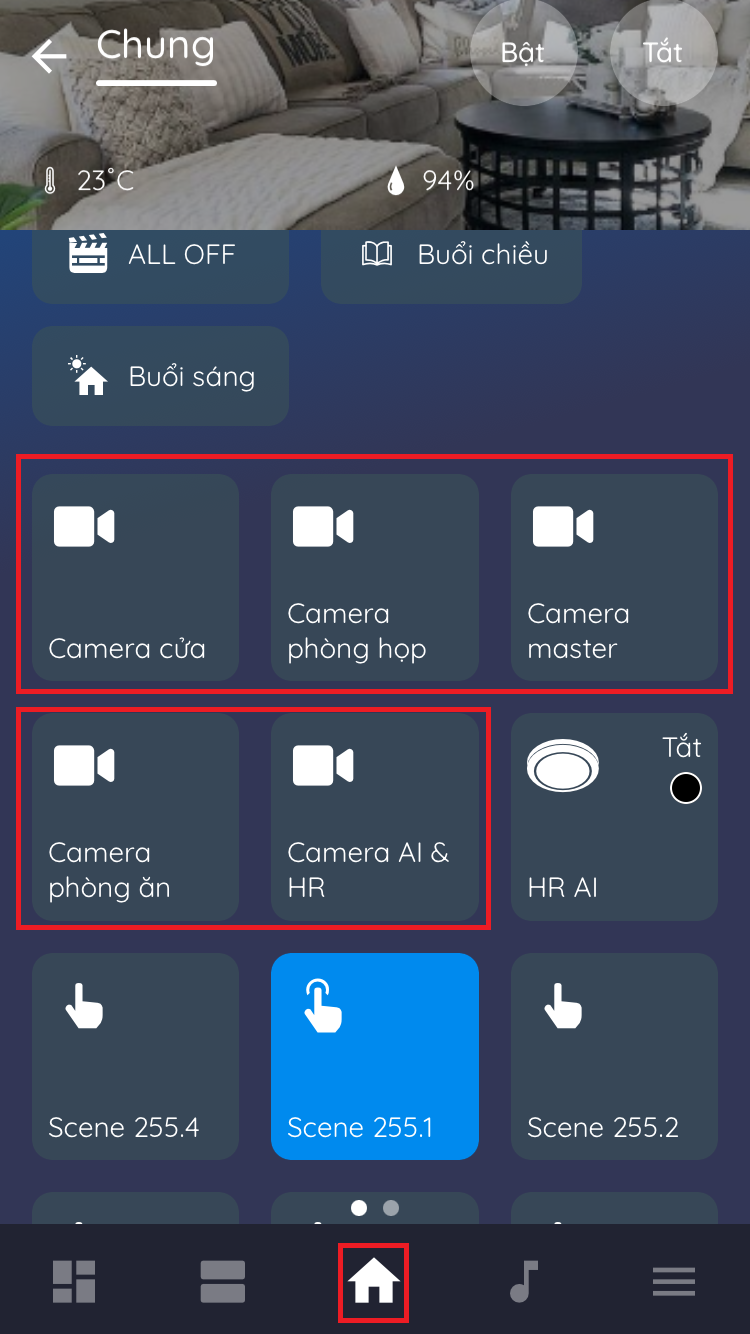Open the rooms layout tab
750x1334 pixels.
[223, 1282]
